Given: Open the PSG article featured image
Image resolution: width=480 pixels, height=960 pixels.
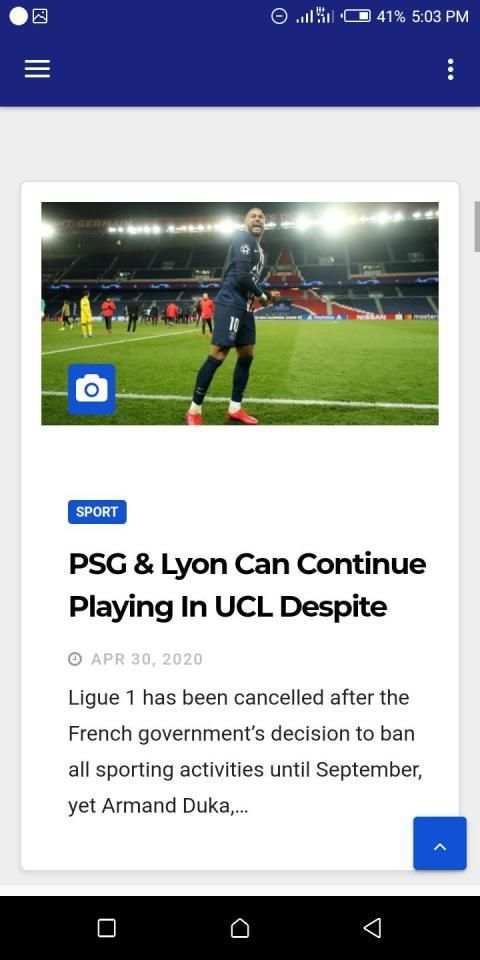Looking at the screenshot, I should click(x=240, y=313).
